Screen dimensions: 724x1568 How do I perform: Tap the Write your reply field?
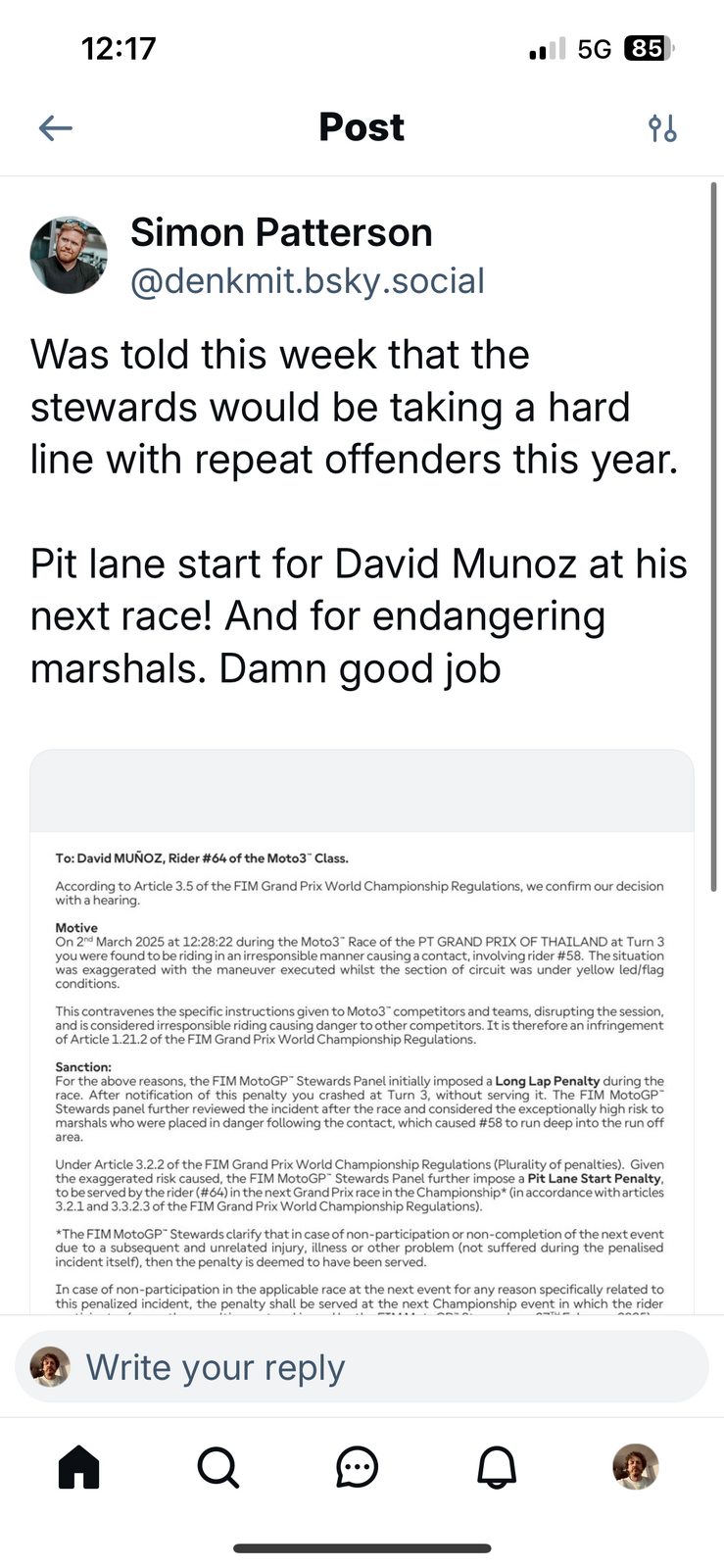(362, 1367)
